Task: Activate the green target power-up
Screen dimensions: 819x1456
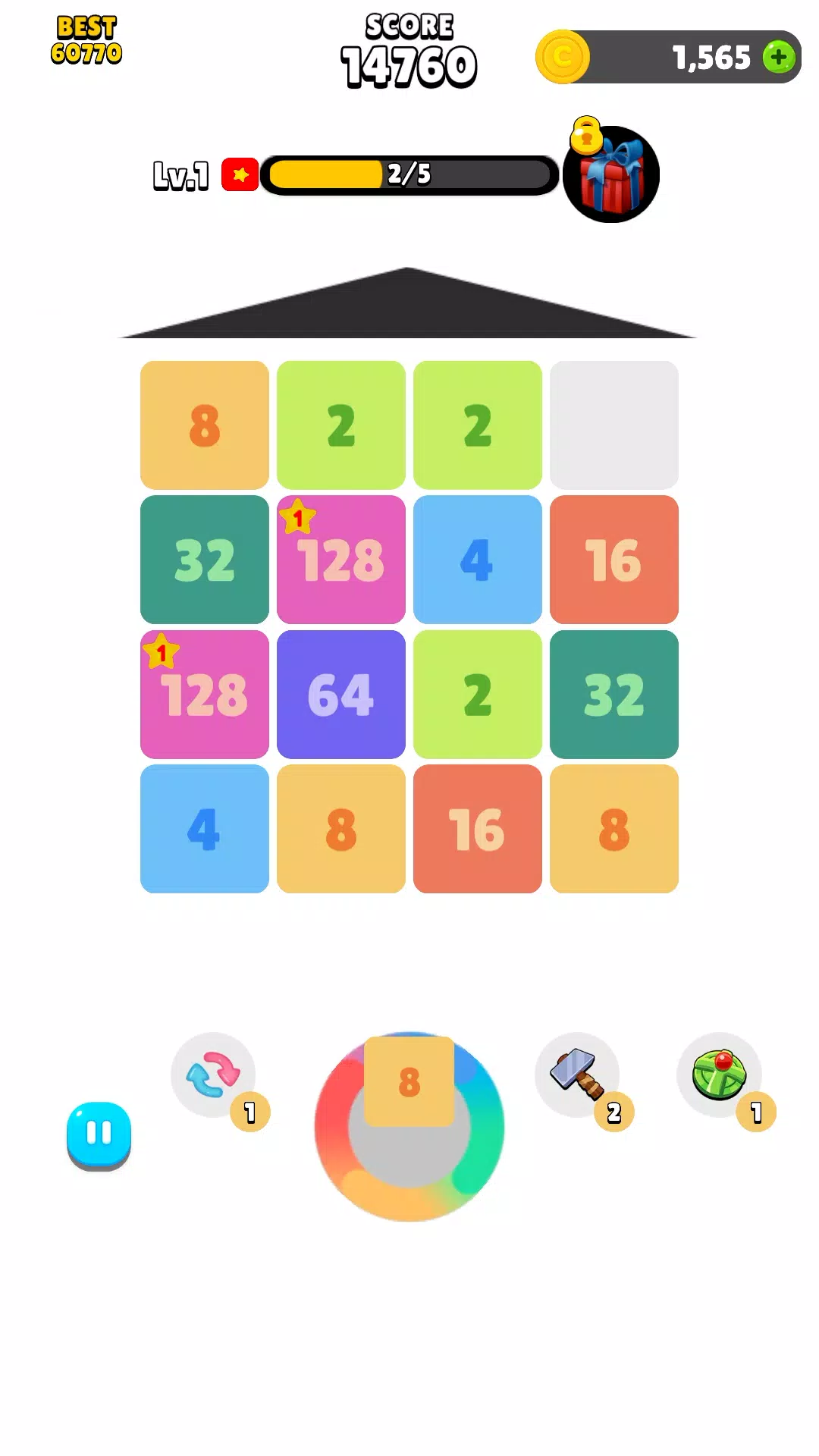Action: [719, 1075]
